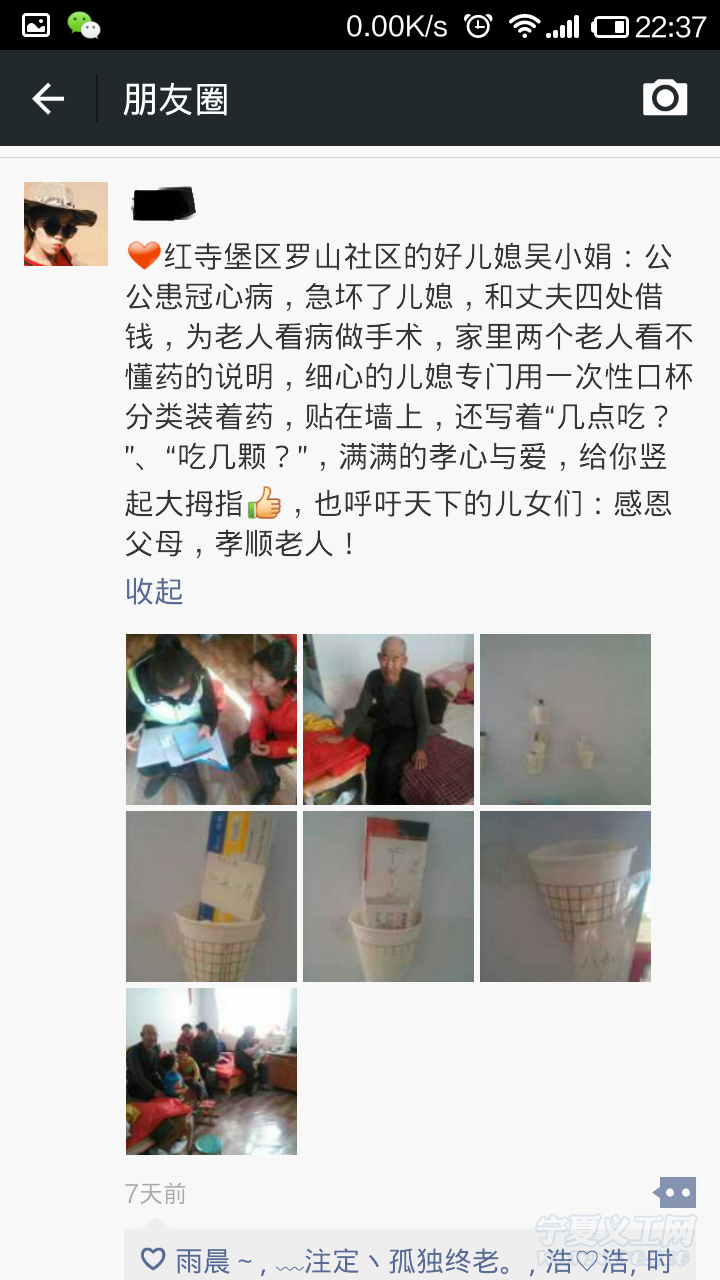The image size is (720, 1280).
Task: Collapse the post with 收起
Action: click(154, 591)
